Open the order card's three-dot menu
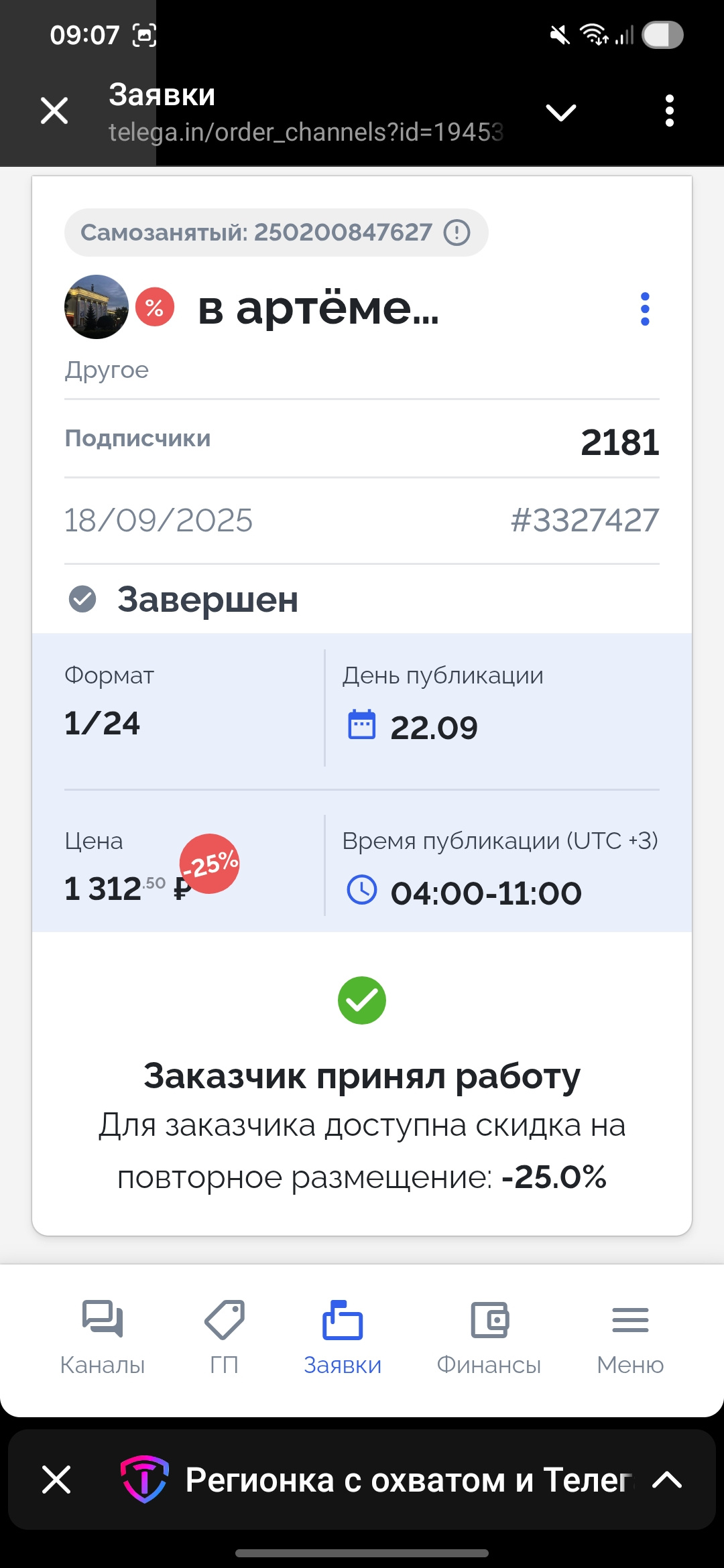Screen dimensions: 724x1568 click(645, 309)
